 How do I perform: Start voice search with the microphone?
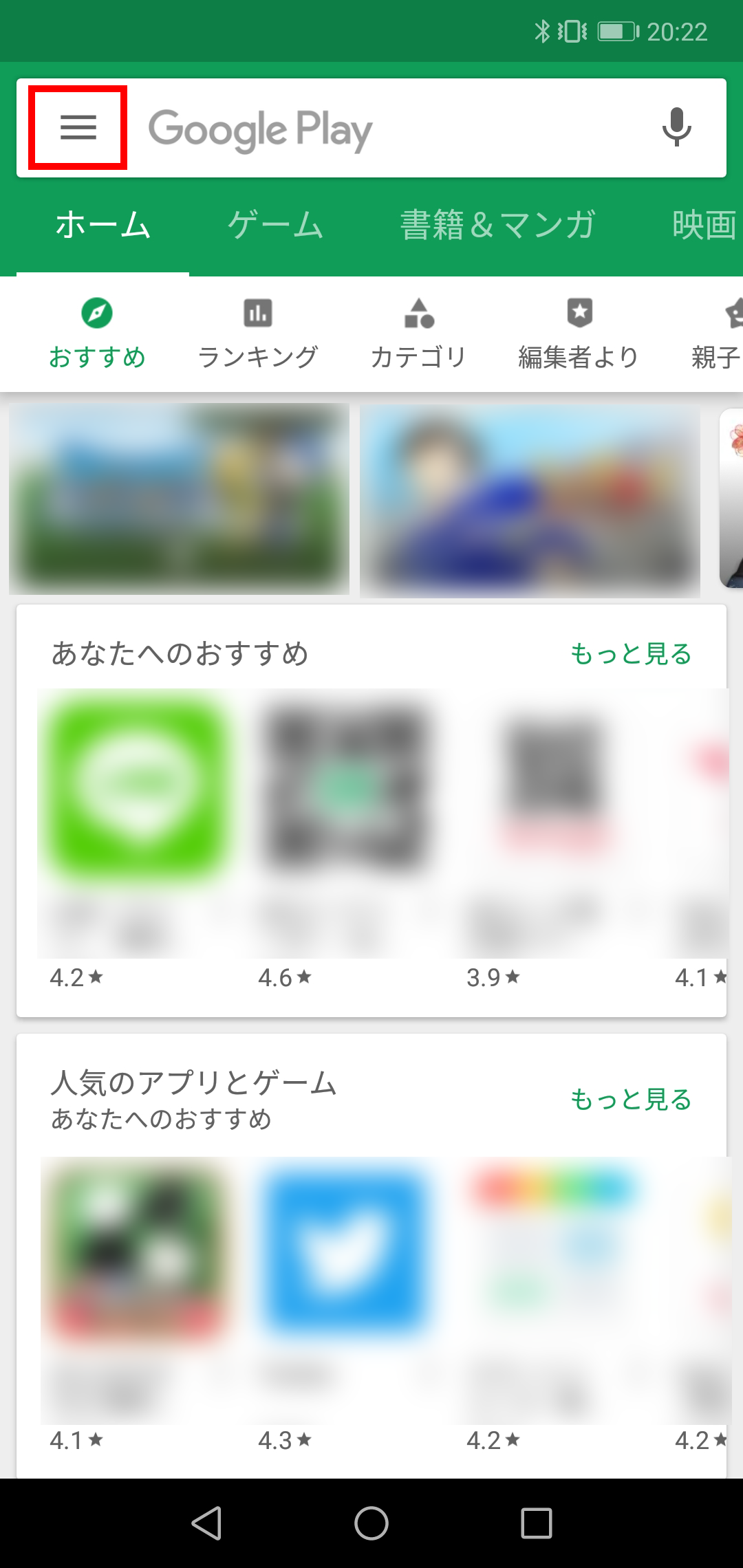(x=676, y=127)
